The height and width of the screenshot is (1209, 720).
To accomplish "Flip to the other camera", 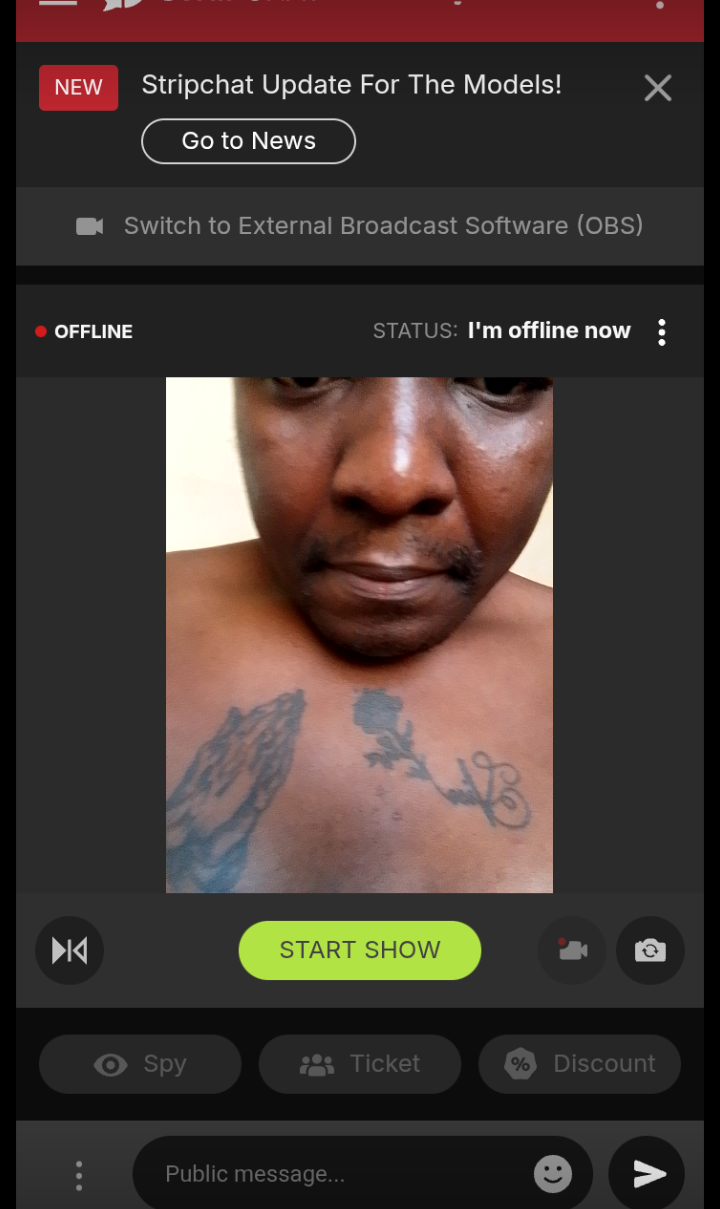I will coord(650,950).
